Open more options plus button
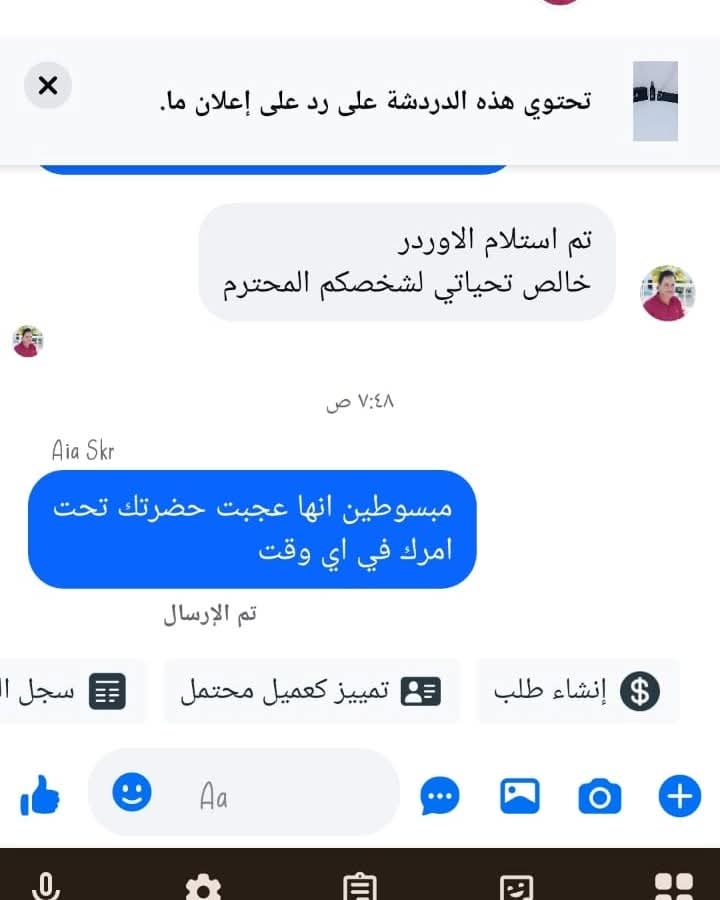Screen dimensions: 720x900 (x=680, y=796)
